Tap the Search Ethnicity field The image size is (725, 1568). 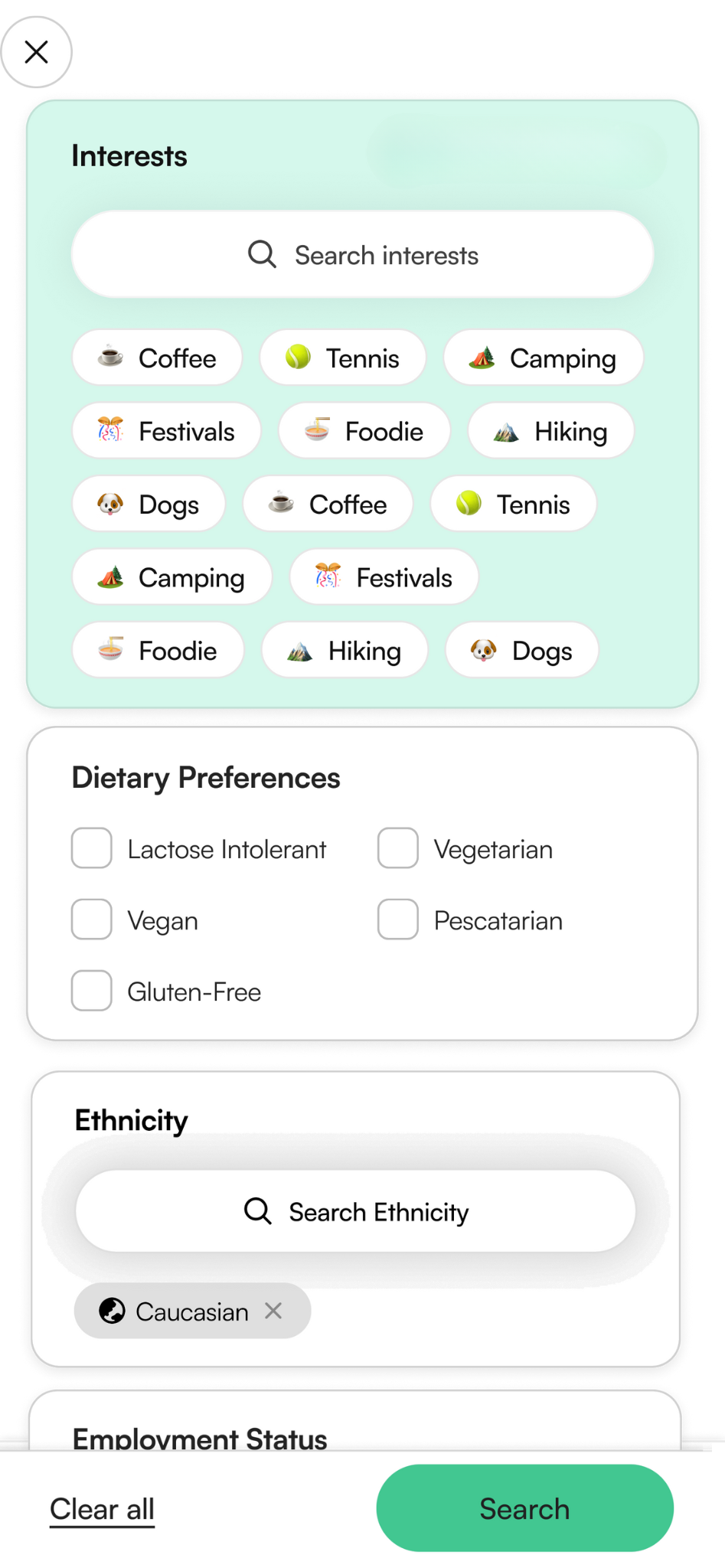click(x=355, y=1211)
